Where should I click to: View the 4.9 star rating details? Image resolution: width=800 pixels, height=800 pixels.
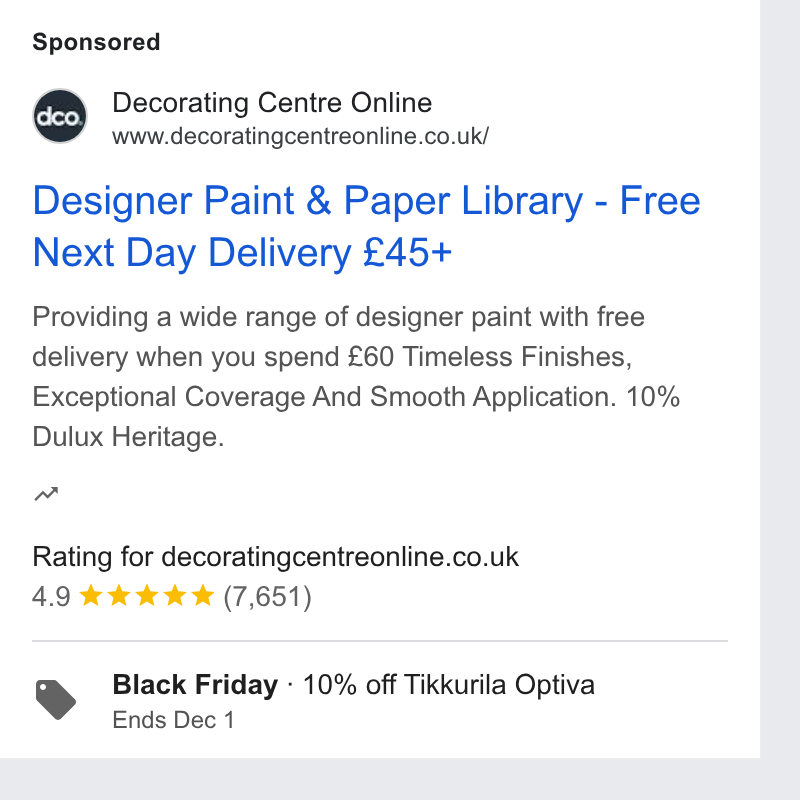pyautogui.click(x=171, y=596)
